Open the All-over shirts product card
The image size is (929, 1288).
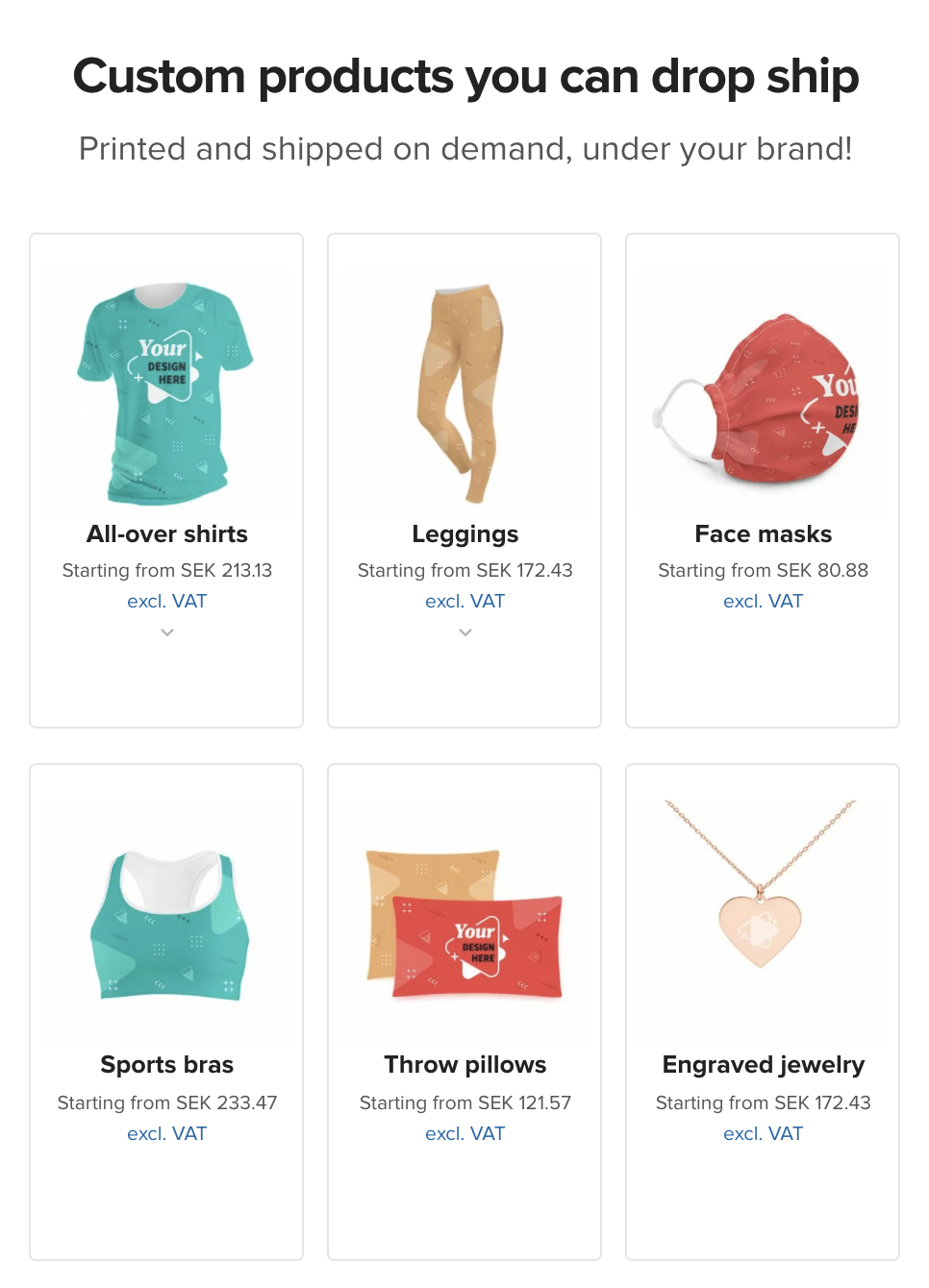coord(166,480)
